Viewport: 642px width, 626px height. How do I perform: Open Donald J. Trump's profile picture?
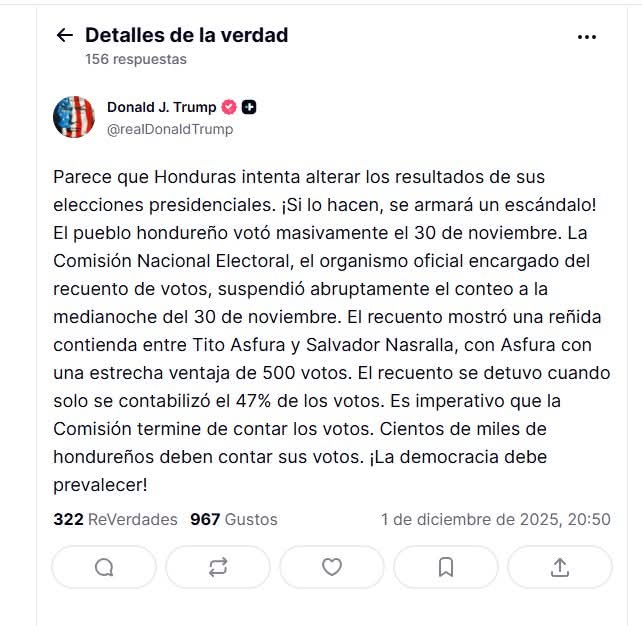coord(74,117)
